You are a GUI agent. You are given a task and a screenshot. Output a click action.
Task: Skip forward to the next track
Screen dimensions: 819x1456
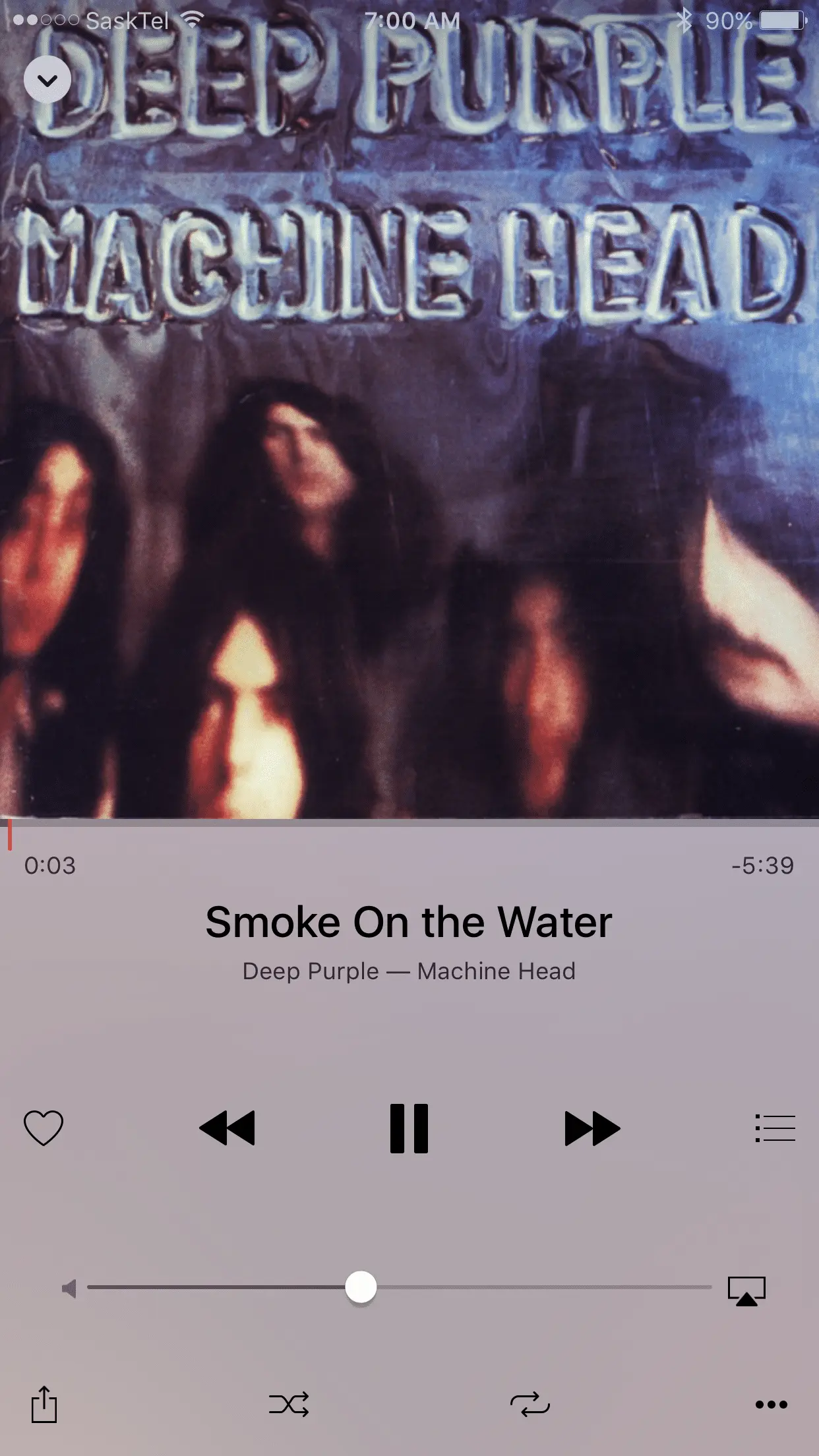tap(592, 1128)
